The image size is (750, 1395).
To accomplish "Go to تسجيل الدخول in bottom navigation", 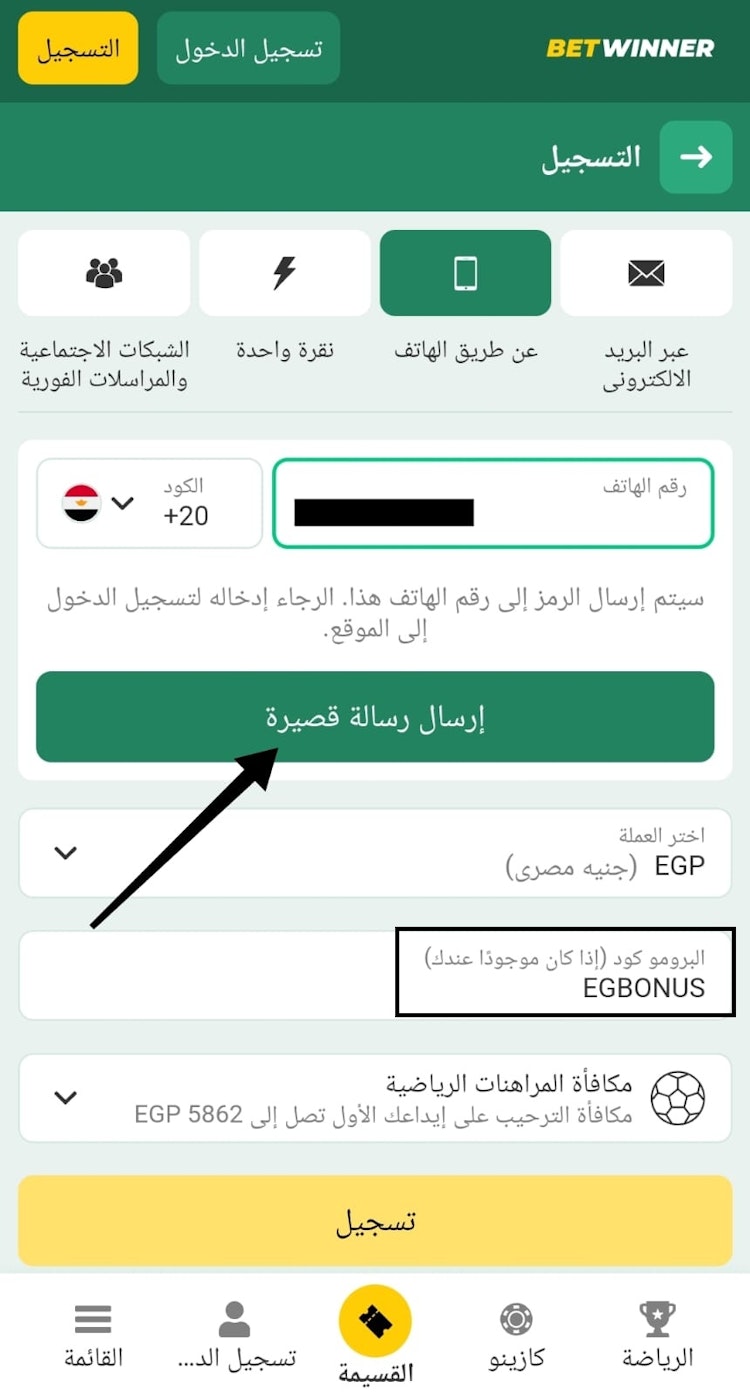I will click(234, 1334).
